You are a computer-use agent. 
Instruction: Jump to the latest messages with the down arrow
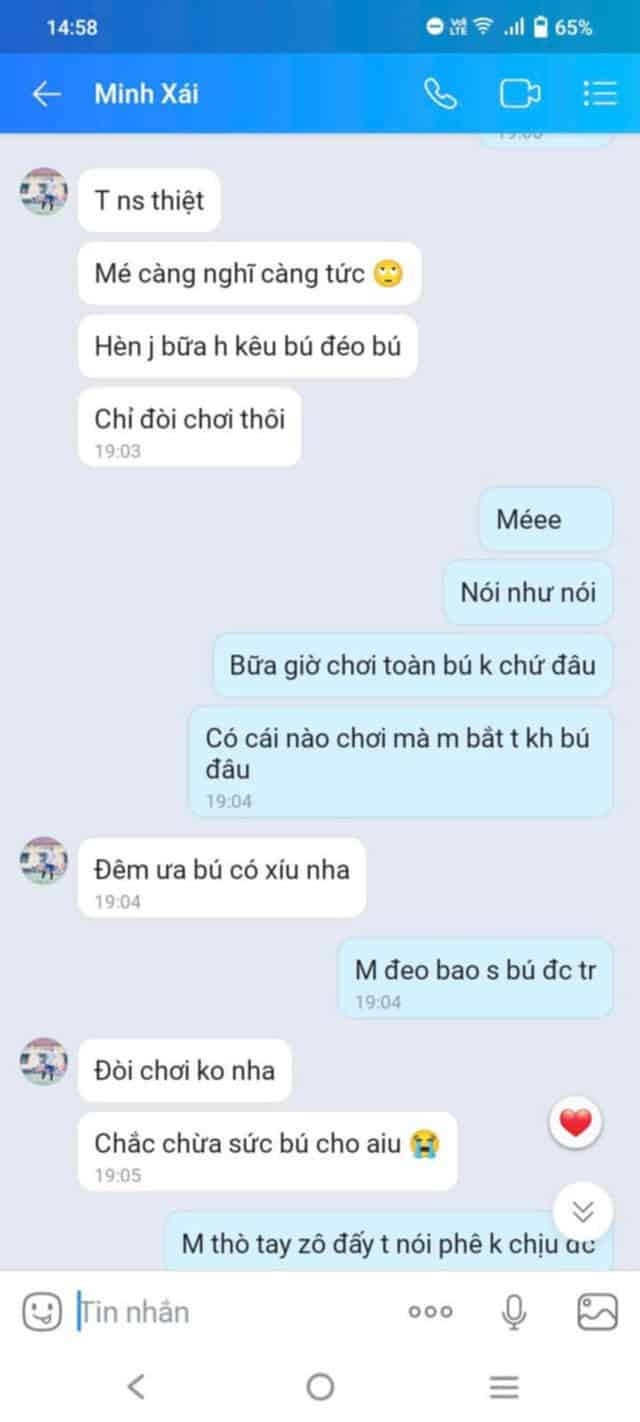point(583,1210)
